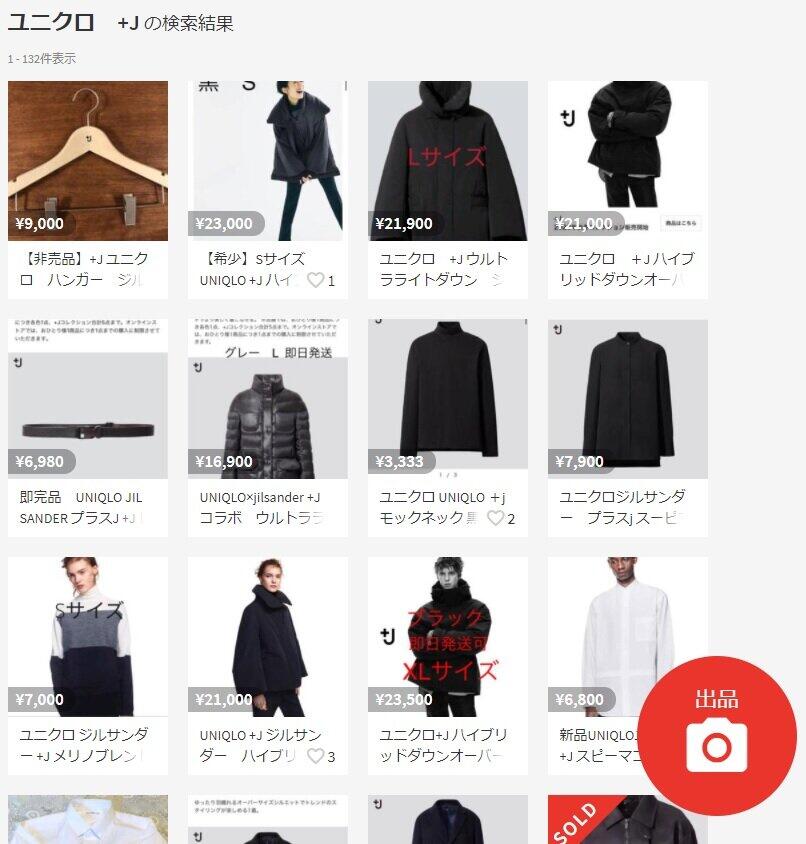Open the ¥23,500 XLサイズ black jacket
Viewport: 806px width, 844px height.
pos(448,637)
